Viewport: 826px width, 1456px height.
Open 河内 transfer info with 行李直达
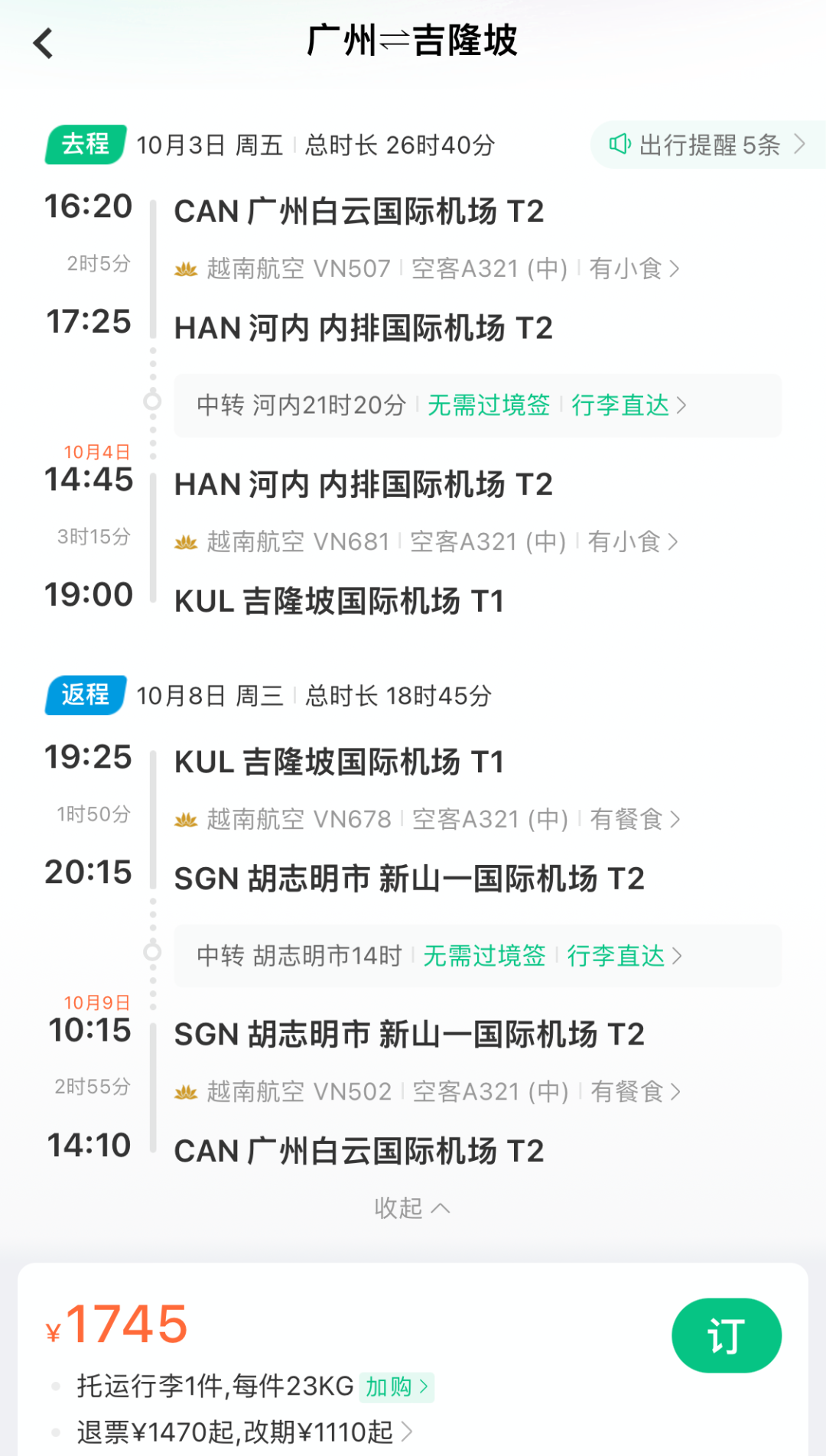point(477,405)
